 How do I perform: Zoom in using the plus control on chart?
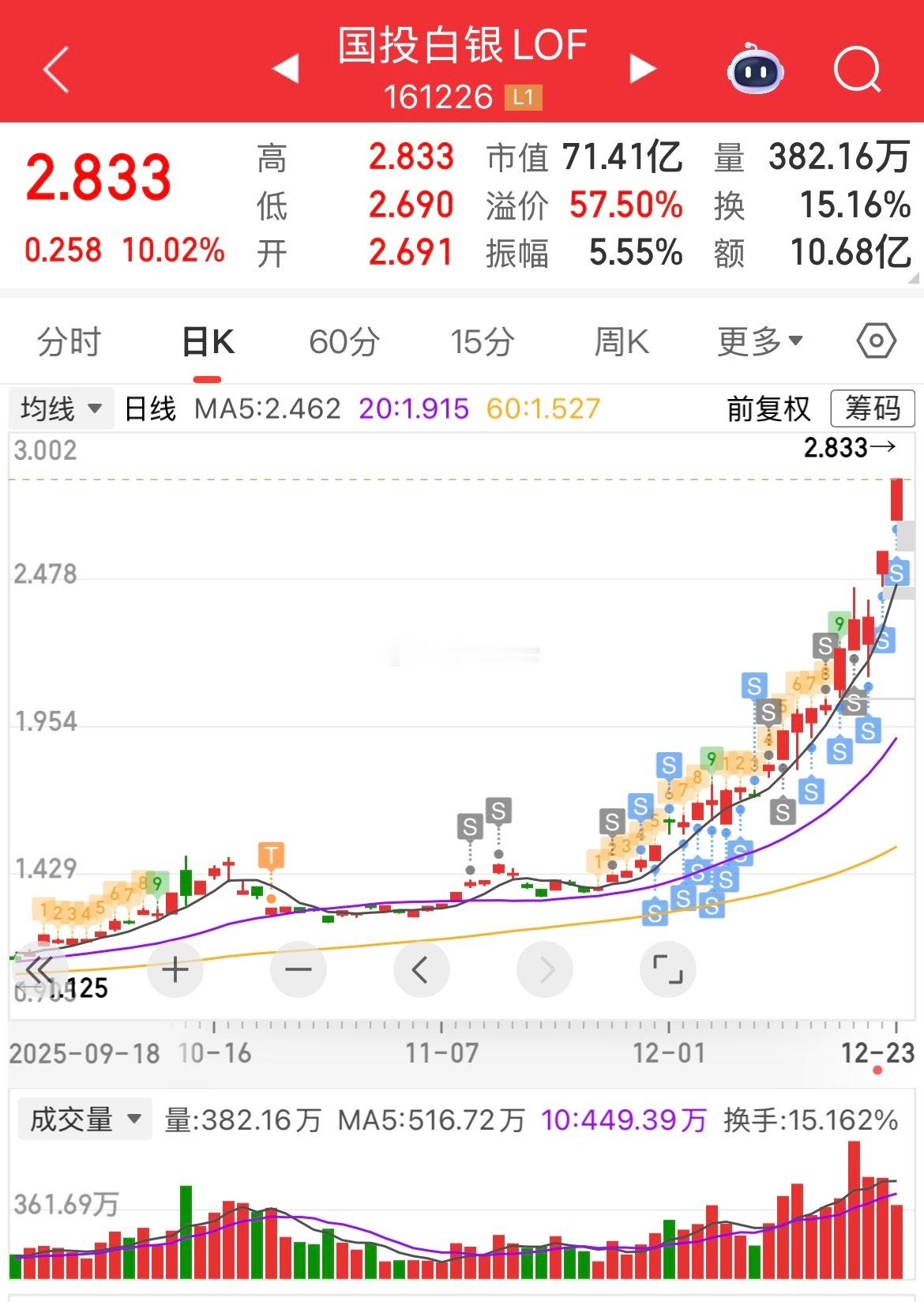(x=175, y=969)
